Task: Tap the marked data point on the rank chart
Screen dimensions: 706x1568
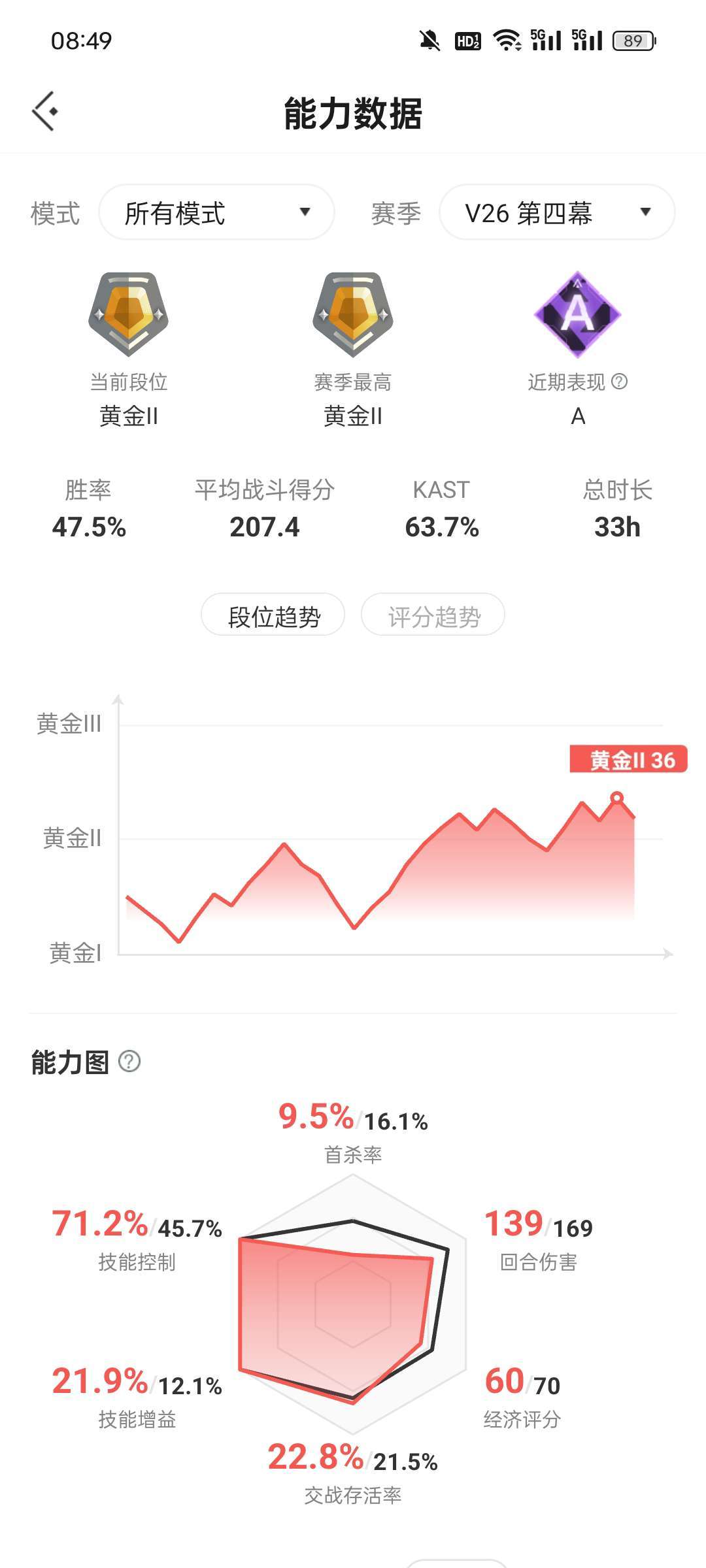Action: (616, 798)
